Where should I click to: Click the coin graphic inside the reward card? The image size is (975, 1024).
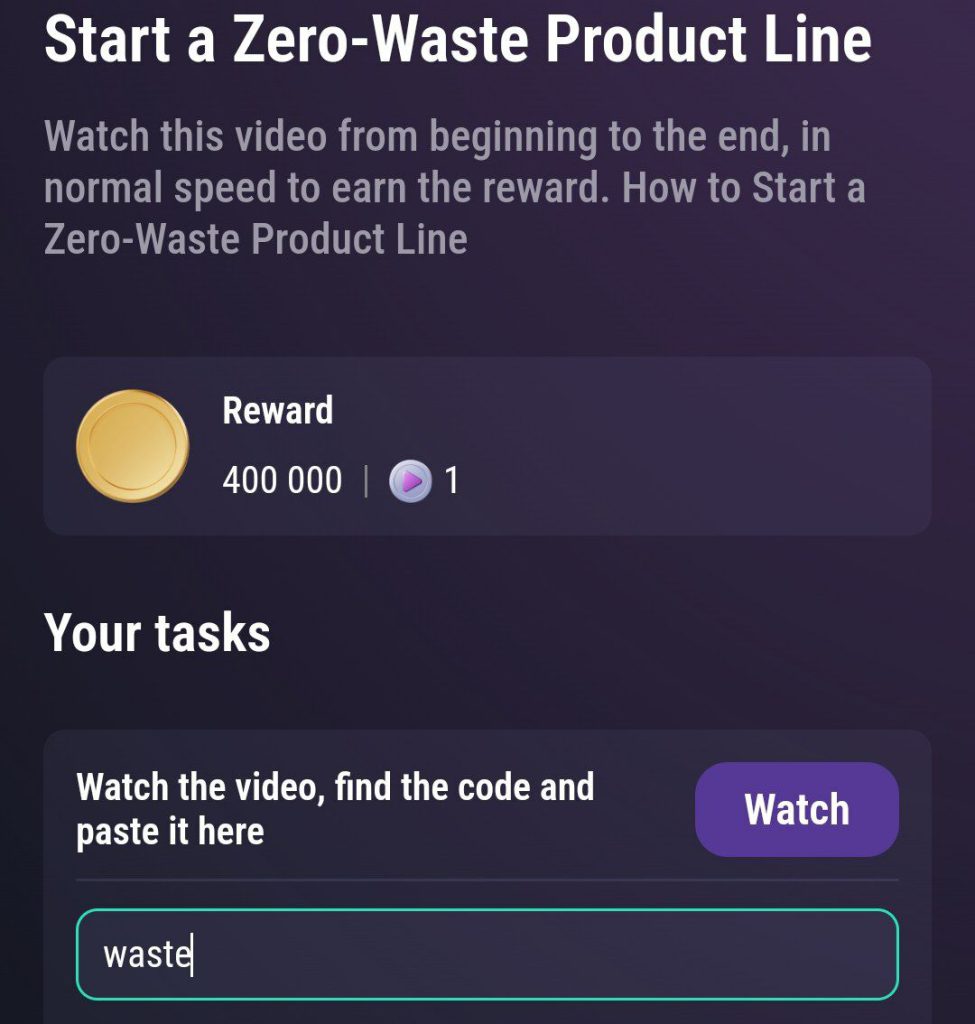pos(133,443)
